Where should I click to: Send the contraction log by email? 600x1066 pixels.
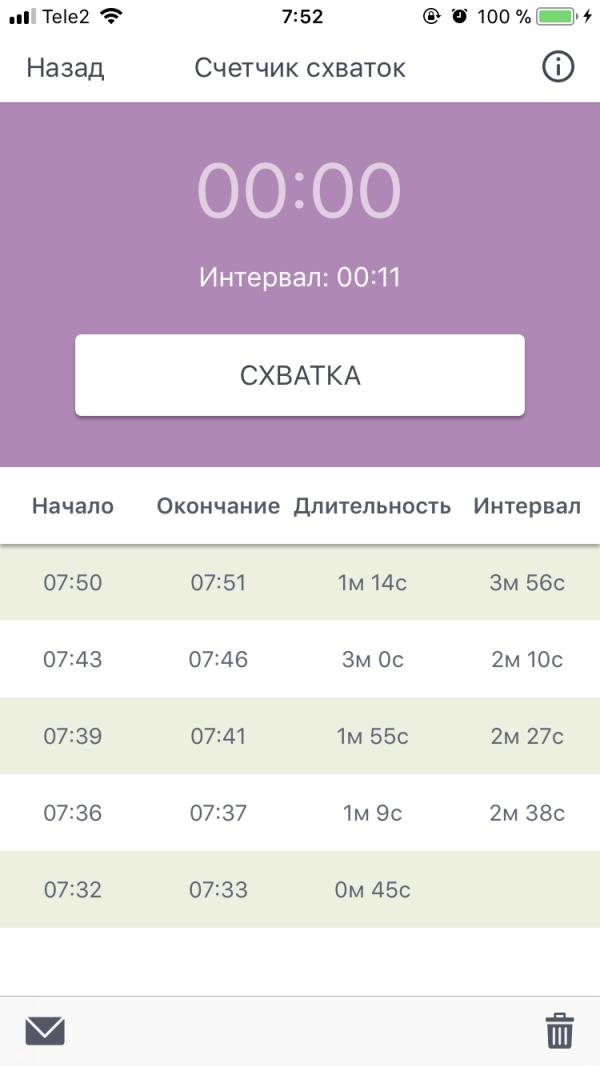click(45, 1031)
